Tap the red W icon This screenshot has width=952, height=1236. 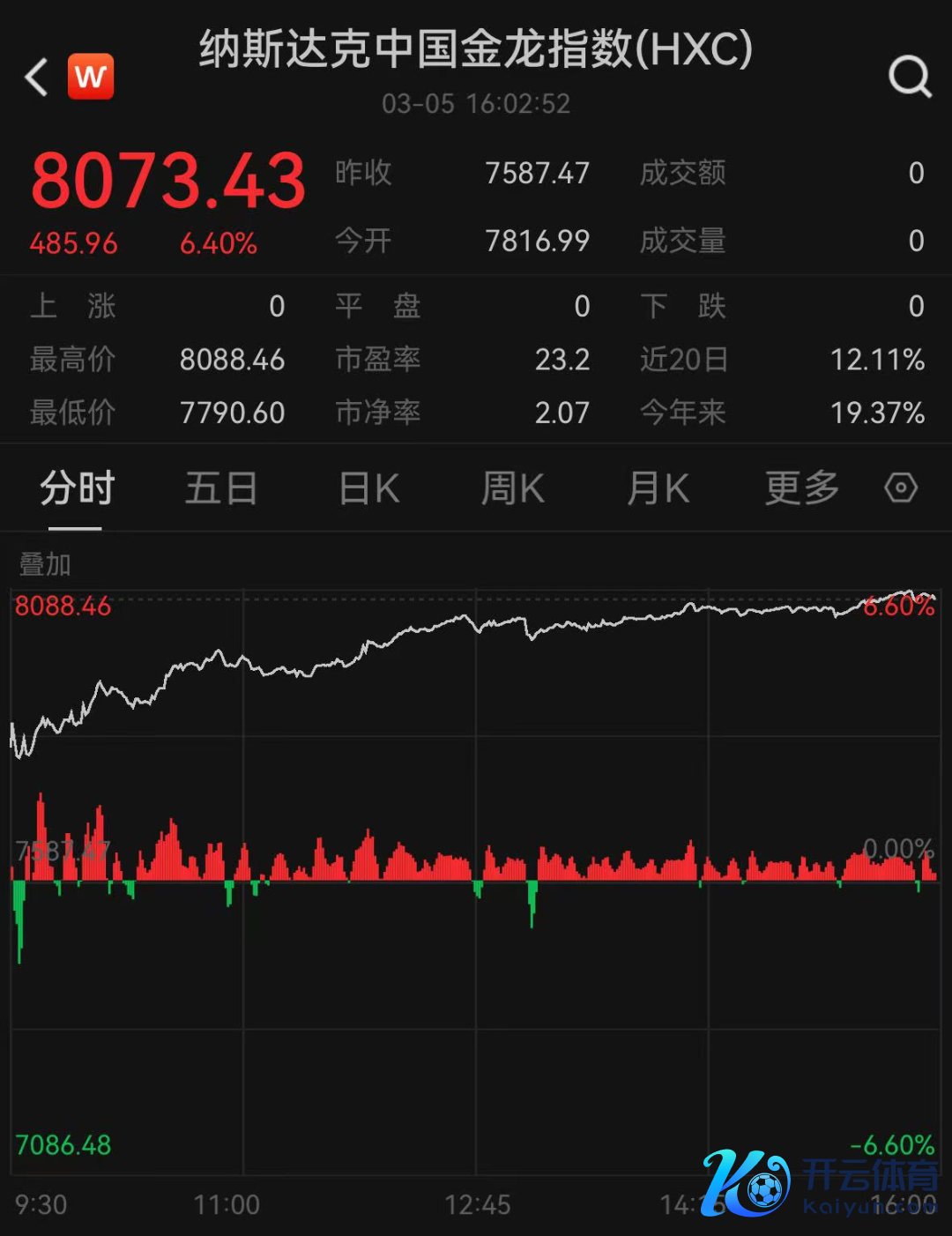click(x=91, y=77)
